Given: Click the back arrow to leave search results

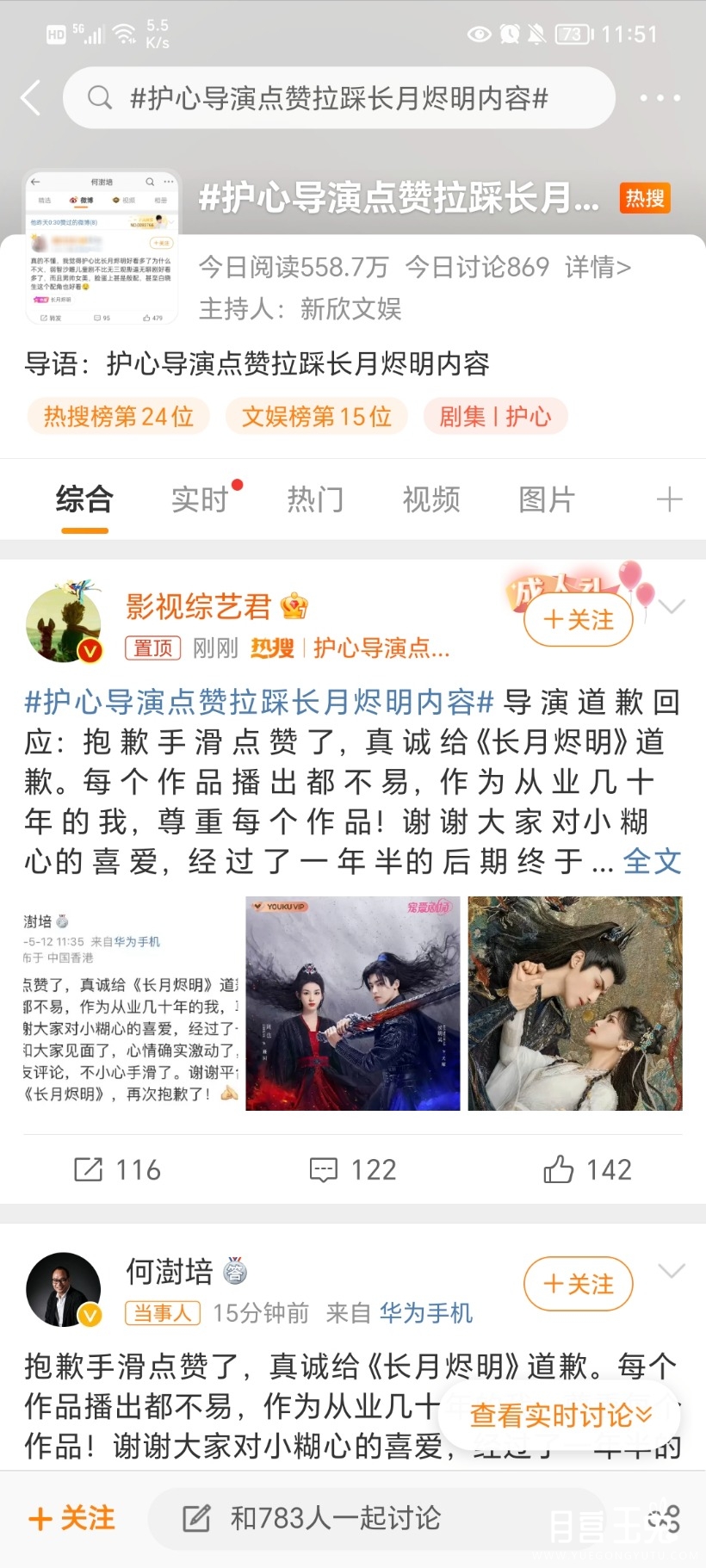Looking at the screenshot, I should [32, 97].
